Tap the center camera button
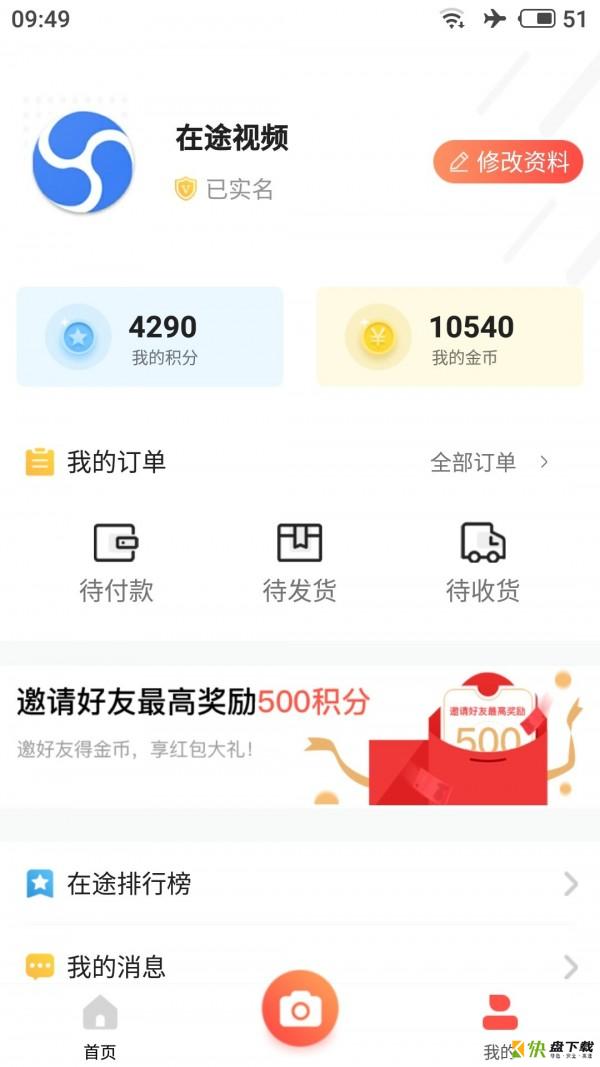Image resolution: width=600 pixels, height=1067 pixels. click(x=300, y=1010)
